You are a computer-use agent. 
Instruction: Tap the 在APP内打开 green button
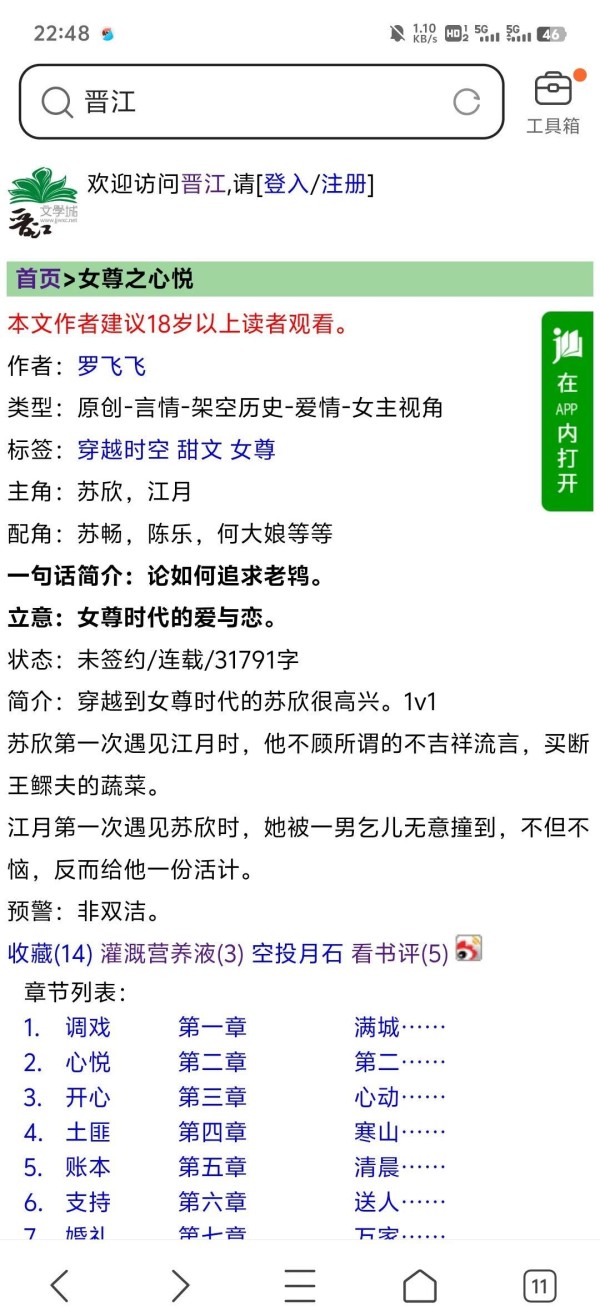pos(567,411)
